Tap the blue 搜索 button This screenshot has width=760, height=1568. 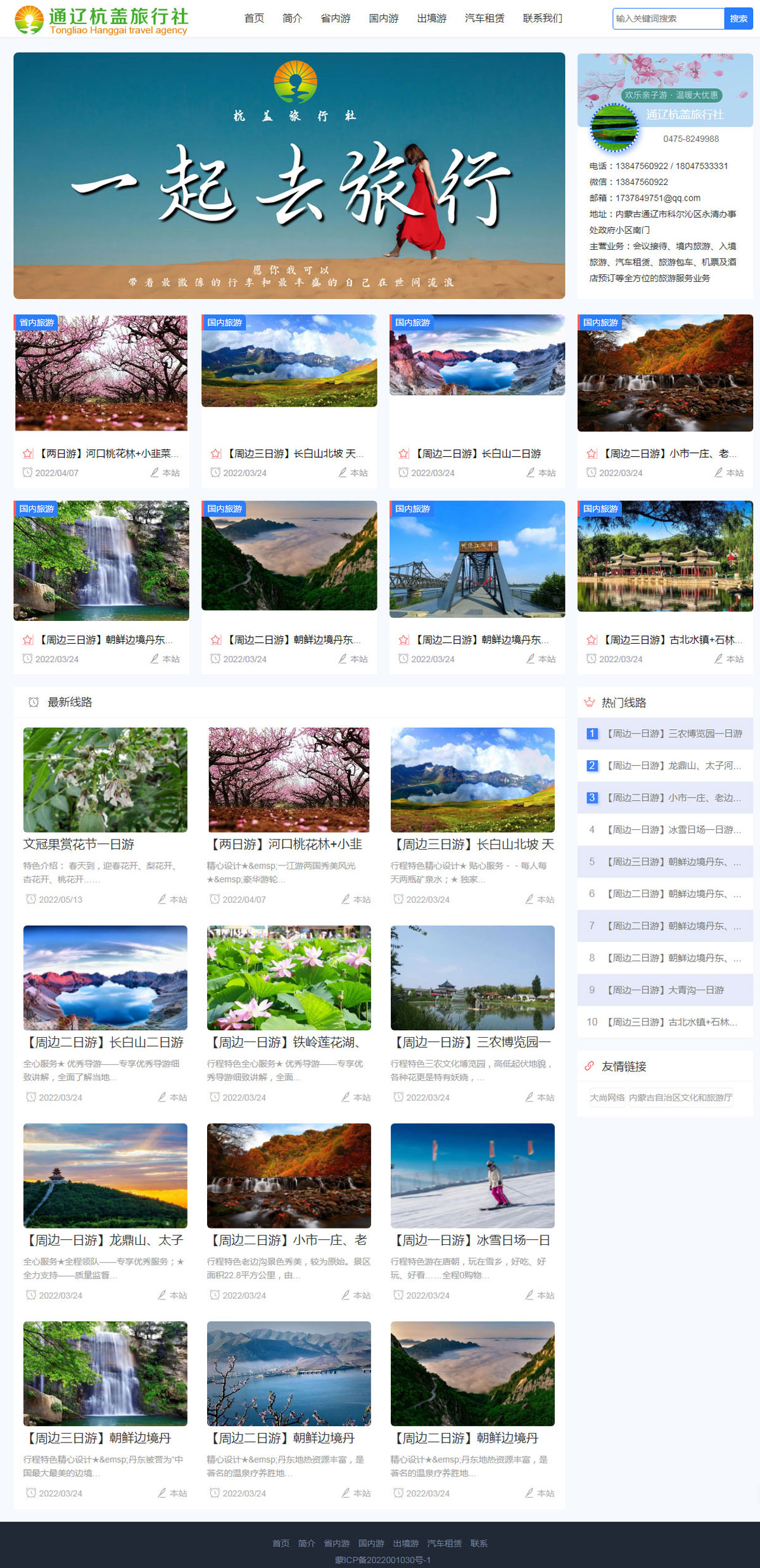pos(738,18)
